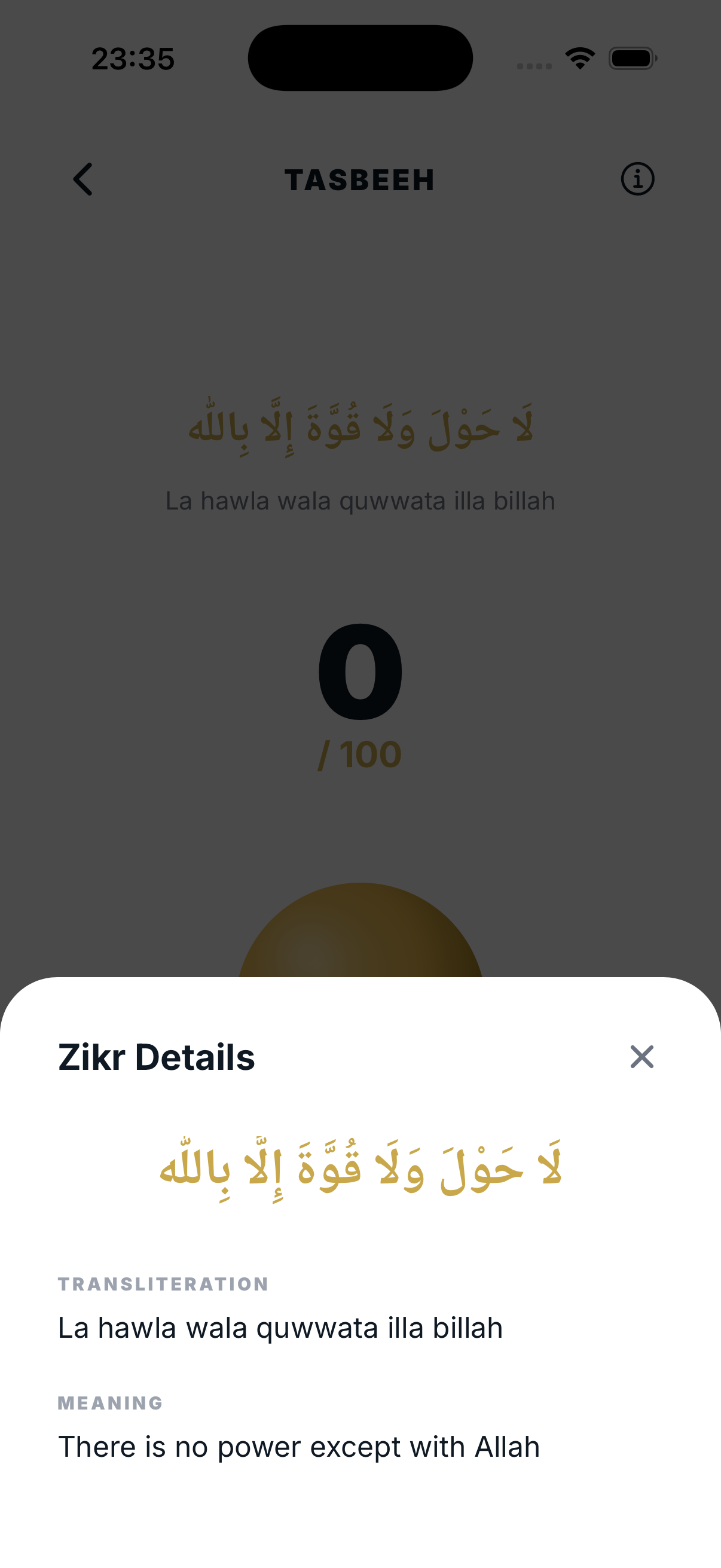721x1568 pixels.
Task: Tap the clock showing 23:35
Action: click(x=133, y=57)
